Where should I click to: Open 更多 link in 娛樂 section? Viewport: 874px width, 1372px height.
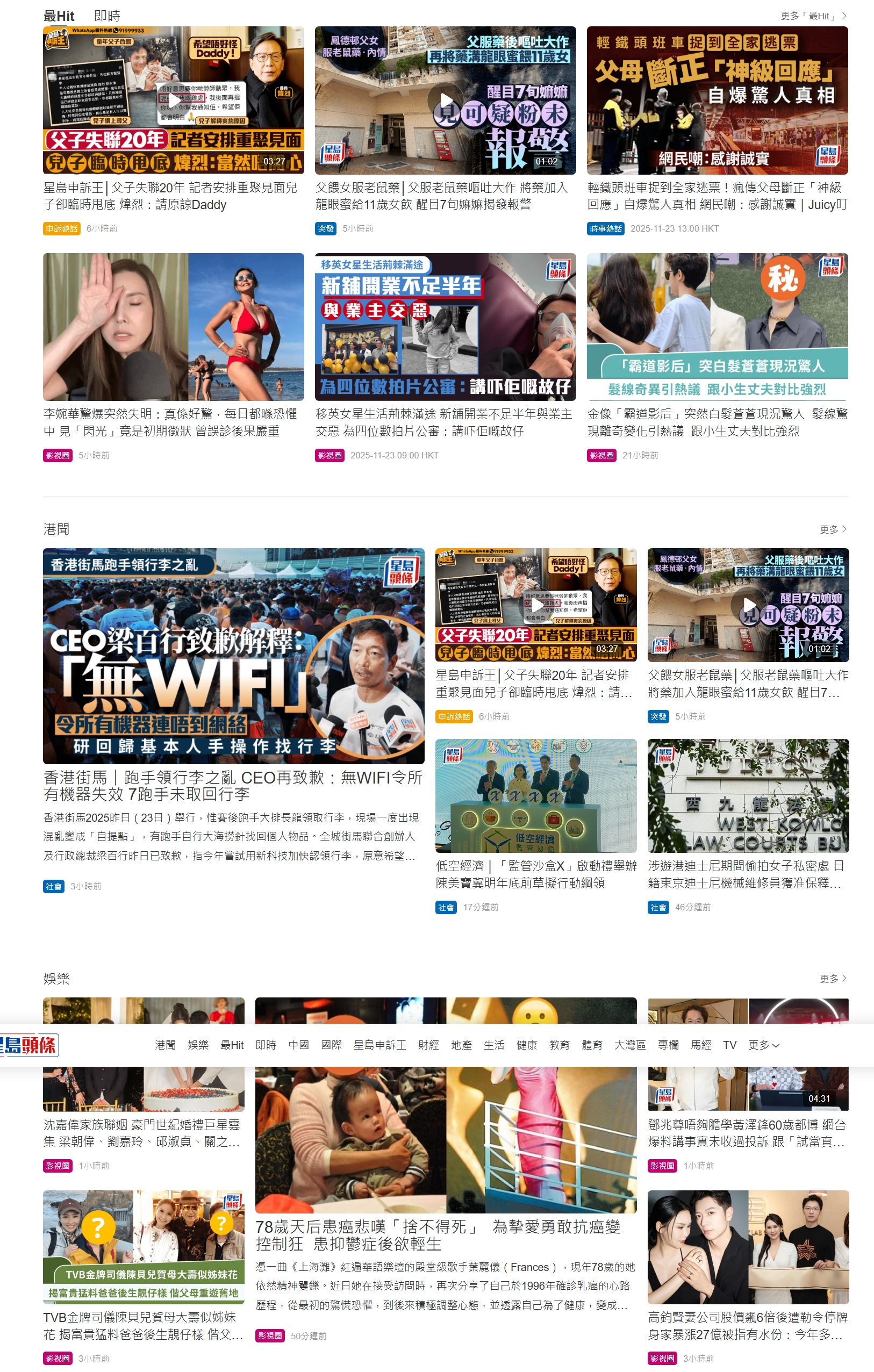833,978
